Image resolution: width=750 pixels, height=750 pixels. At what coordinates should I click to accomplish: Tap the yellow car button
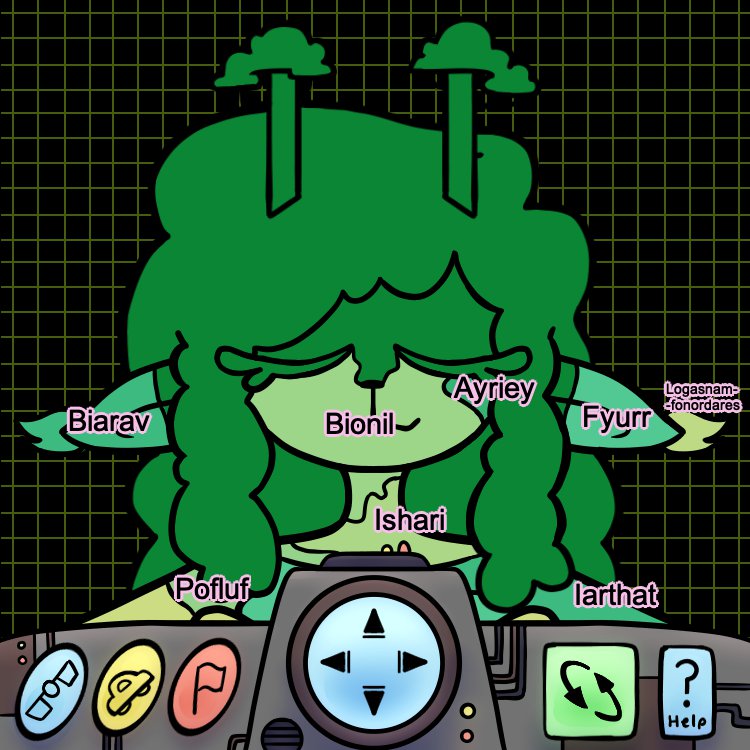(x=131, y=686)
